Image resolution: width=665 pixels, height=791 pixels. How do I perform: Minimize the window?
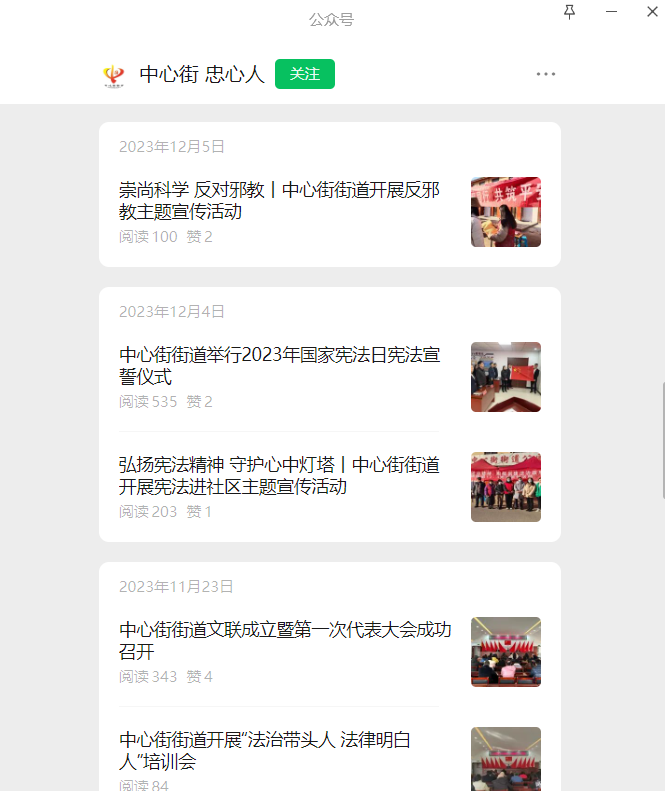(x=611, y=12)
